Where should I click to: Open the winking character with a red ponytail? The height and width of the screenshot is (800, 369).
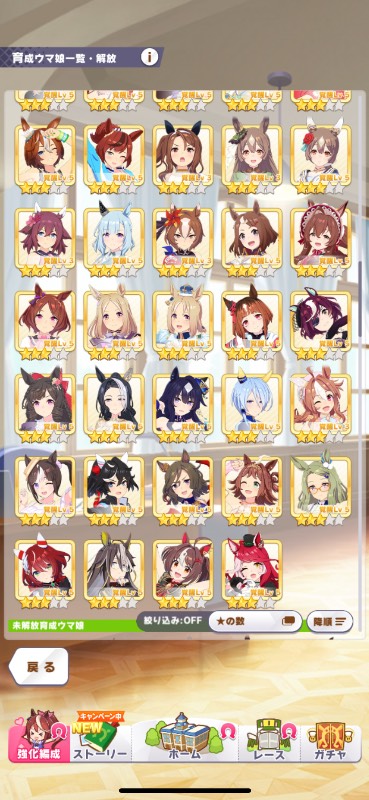pos(114,156)
